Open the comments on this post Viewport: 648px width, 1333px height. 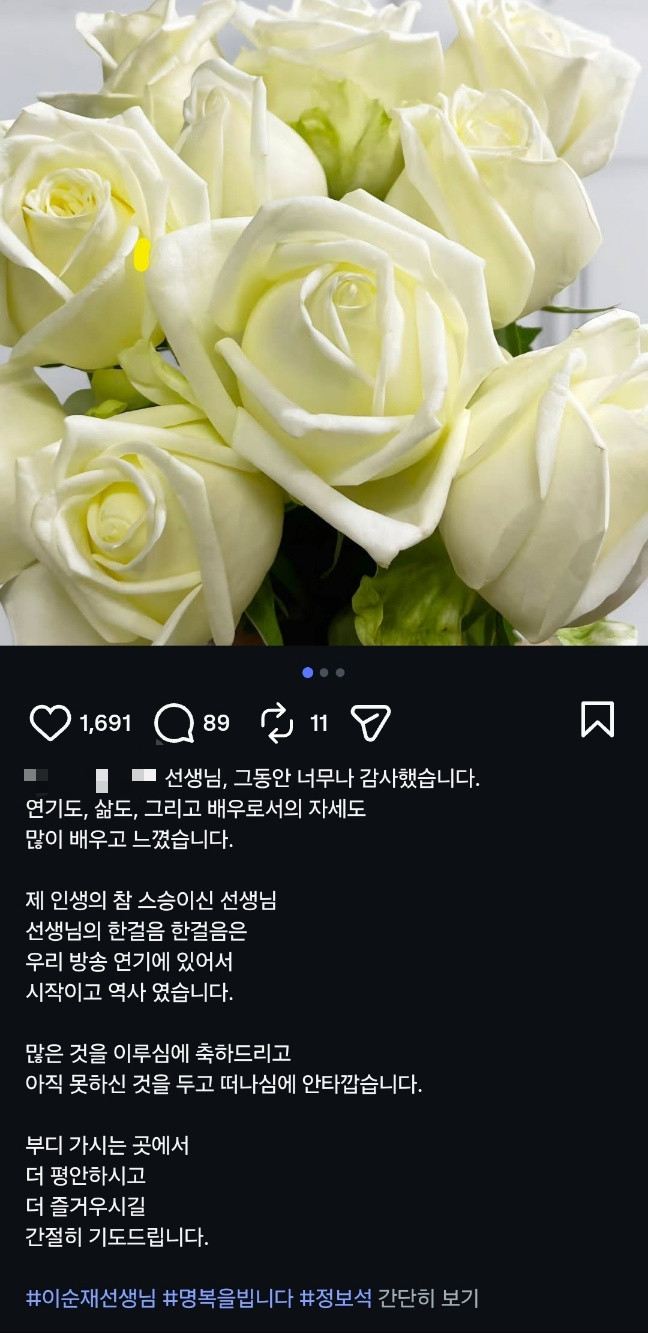point(174,722)
